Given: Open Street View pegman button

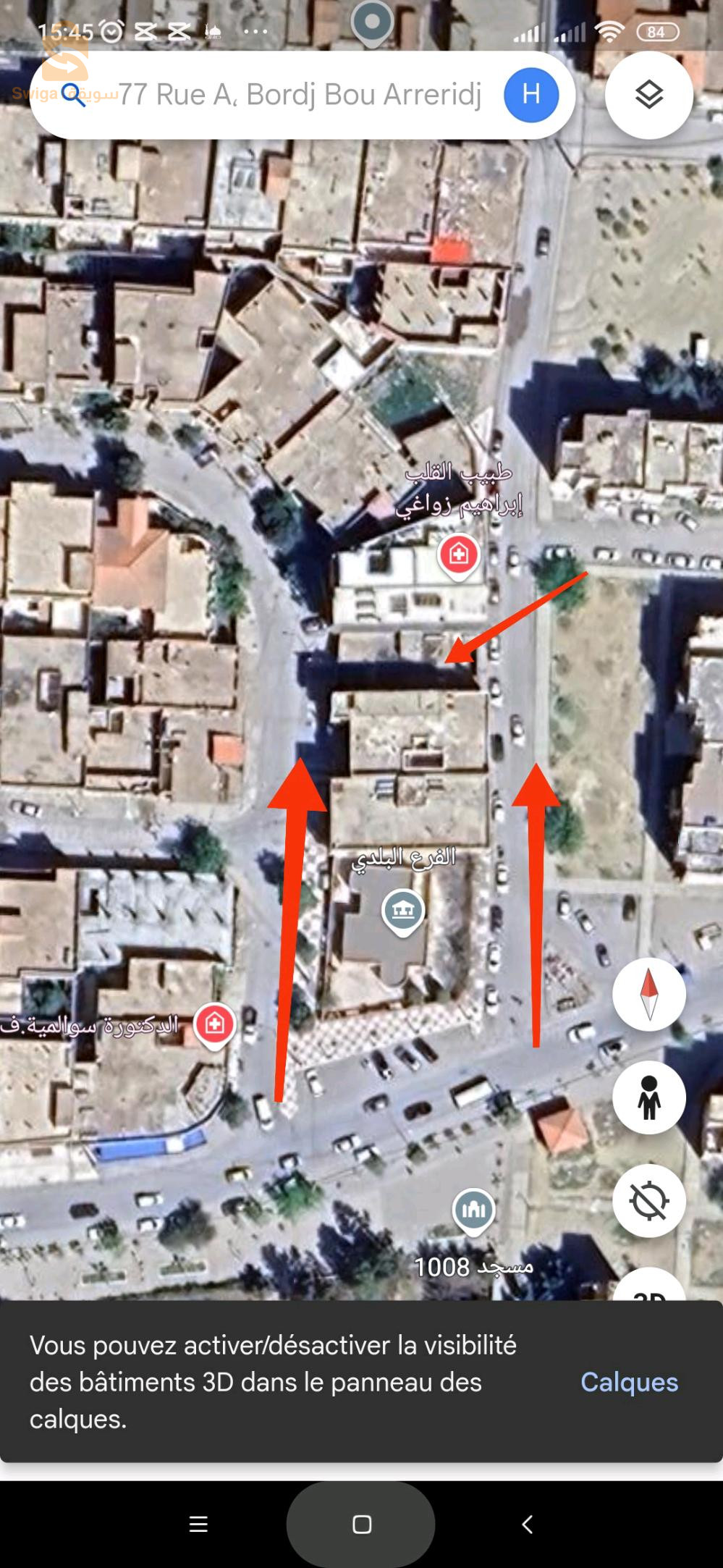Looking at the screenshot, I should click(648, 1097).
